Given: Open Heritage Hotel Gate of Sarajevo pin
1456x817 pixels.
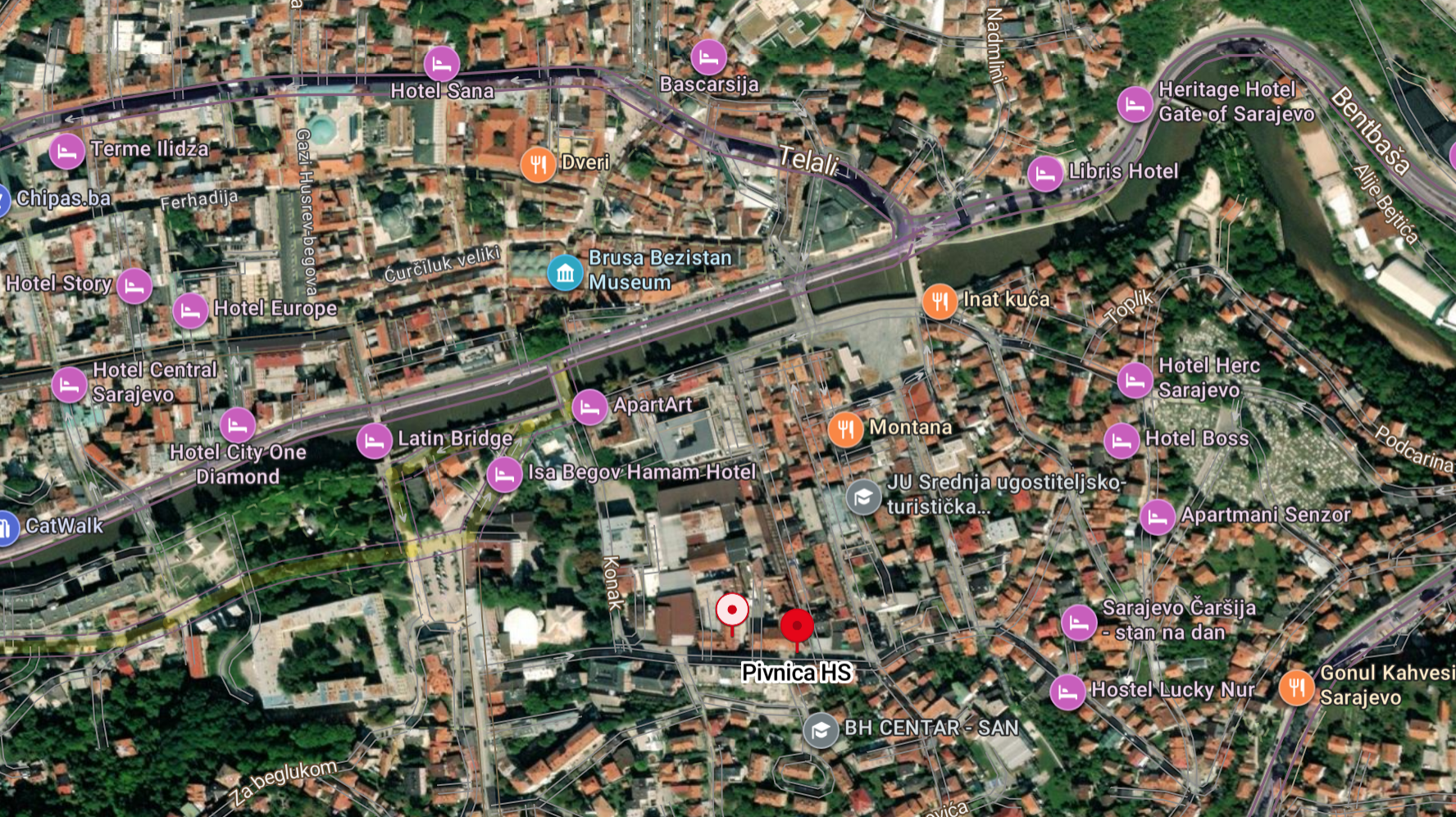Looking at the screenshot, I should coord(1135,104).
